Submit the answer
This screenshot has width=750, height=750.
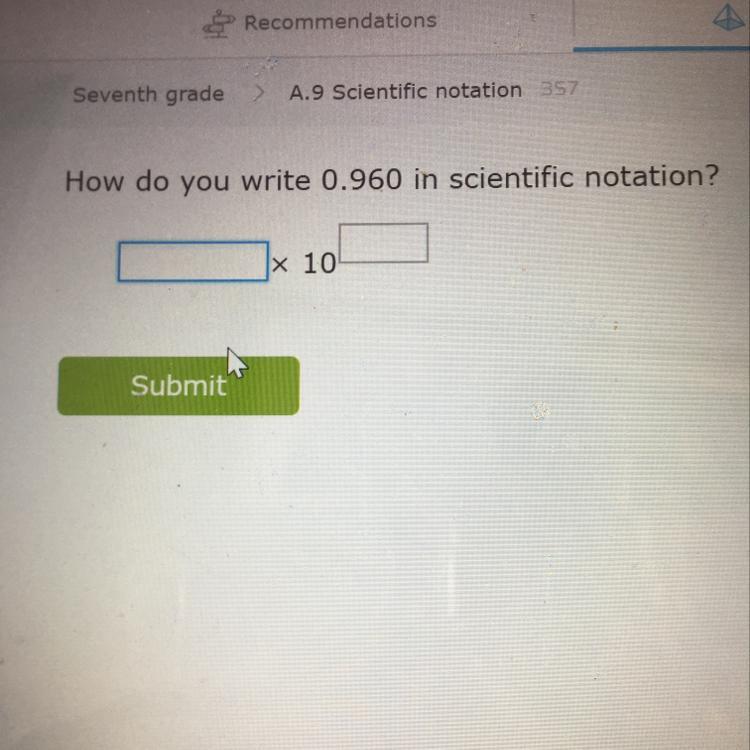[x=178, y=386]
